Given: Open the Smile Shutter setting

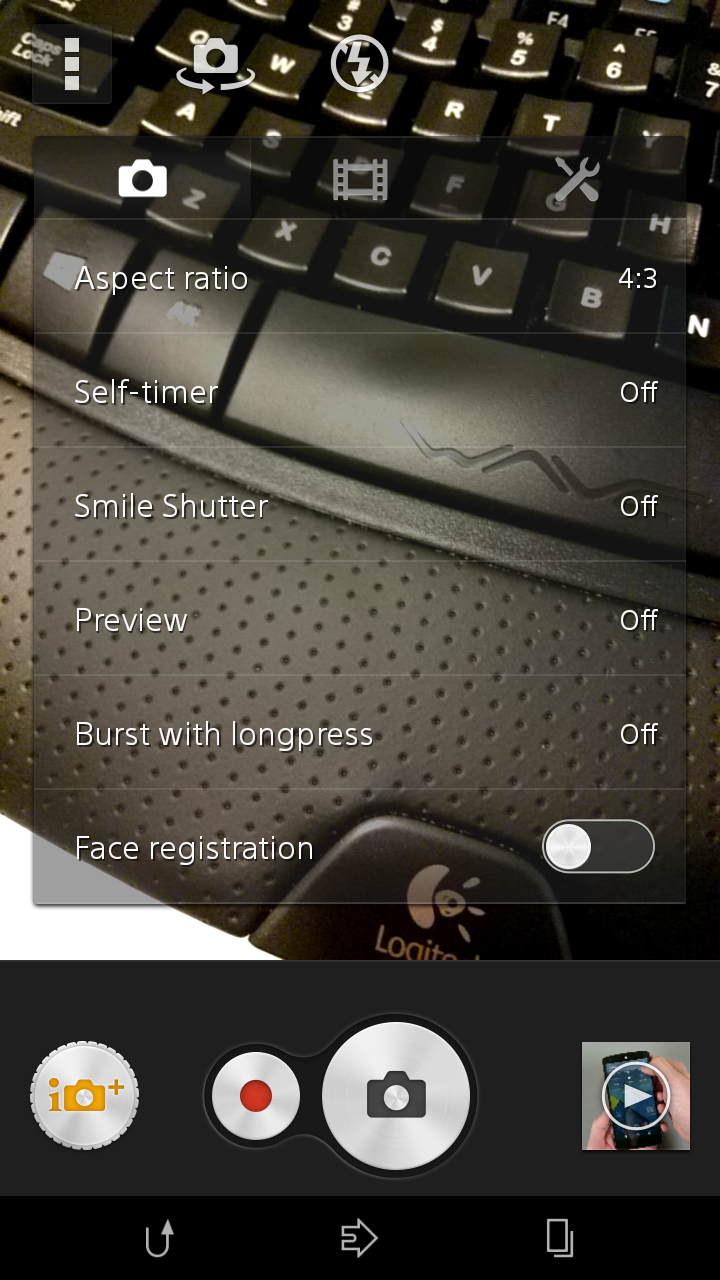Looking at the screenshot, I should [360, 506].
